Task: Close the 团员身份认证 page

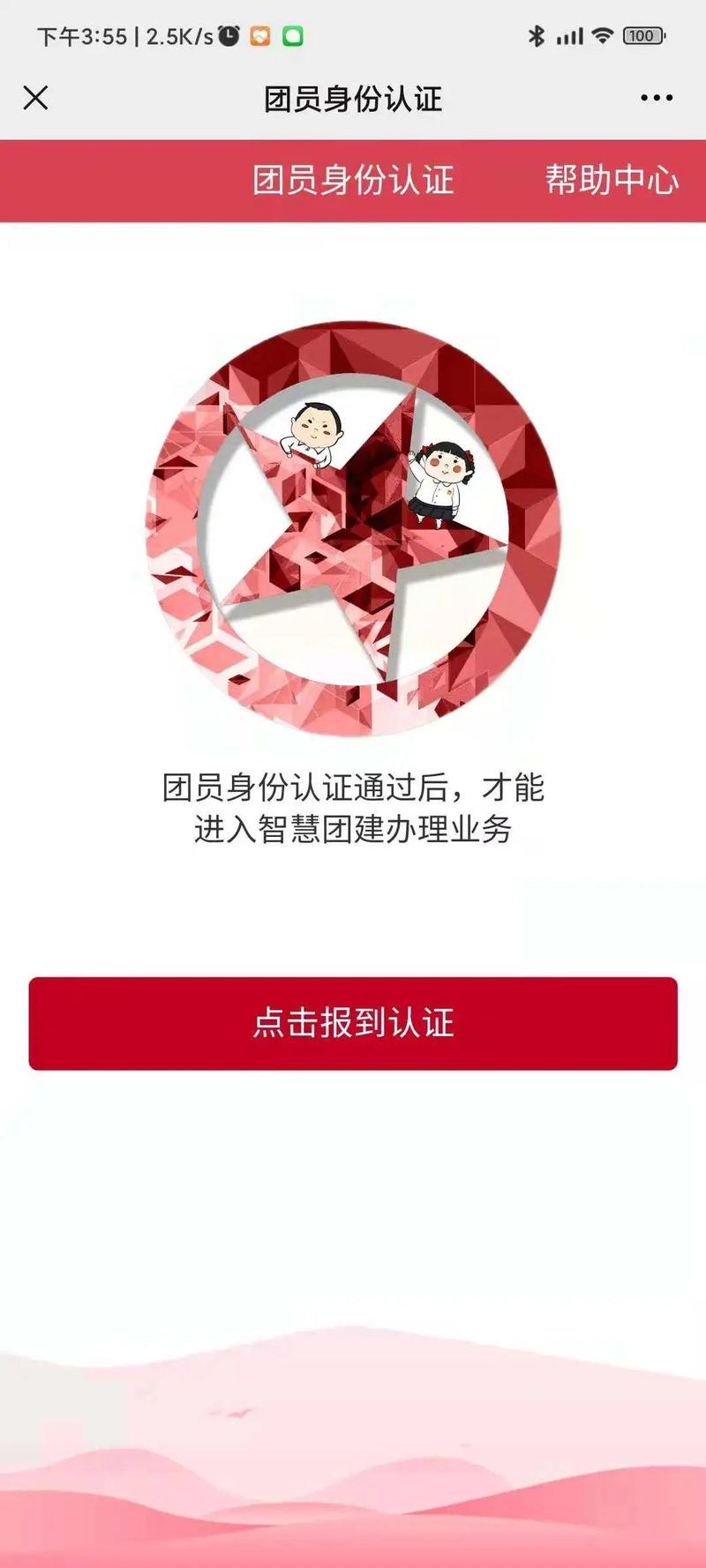Action: pyautogui.click(x=35, y=98)
